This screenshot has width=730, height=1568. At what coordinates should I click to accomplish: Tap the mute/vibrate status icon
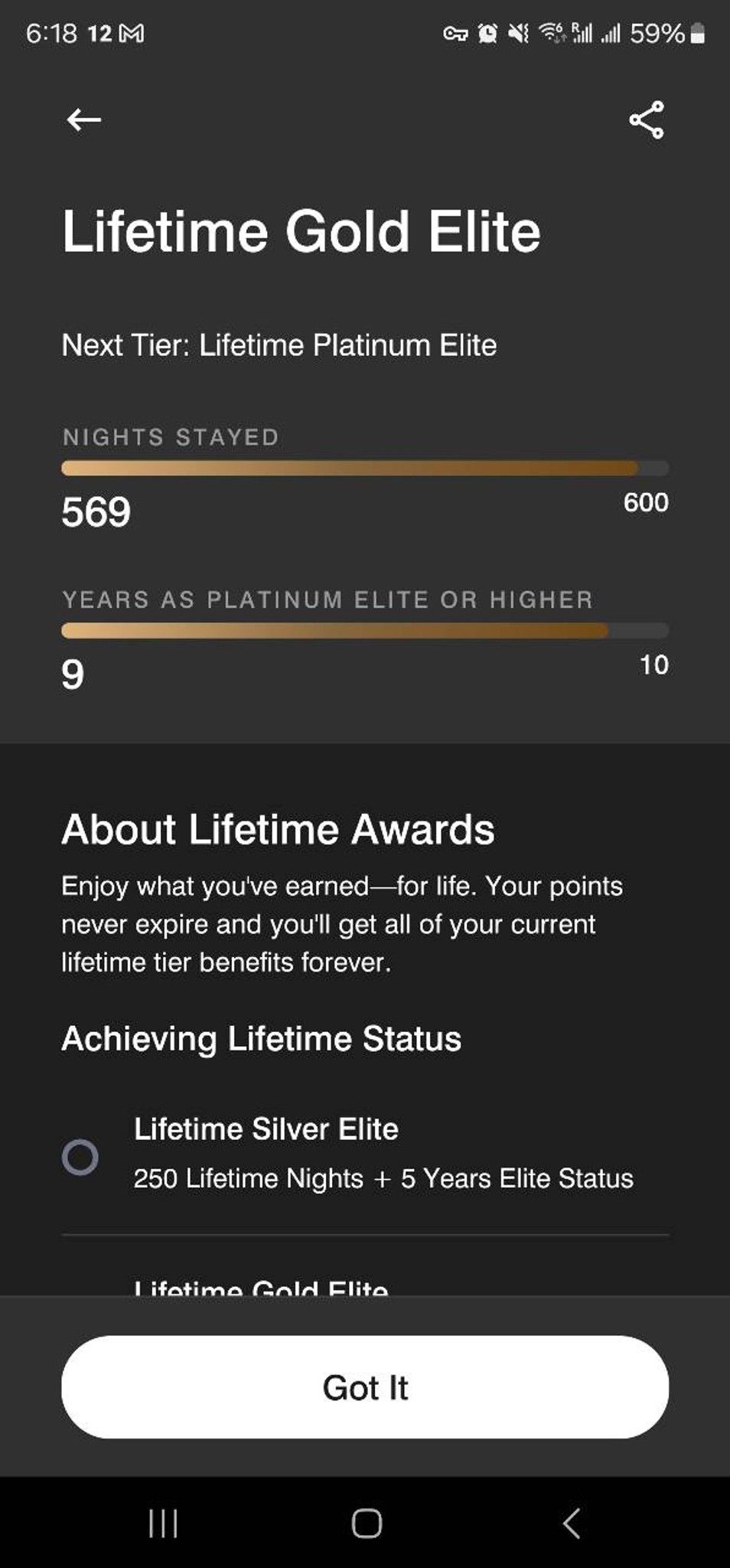pos(520,33)
